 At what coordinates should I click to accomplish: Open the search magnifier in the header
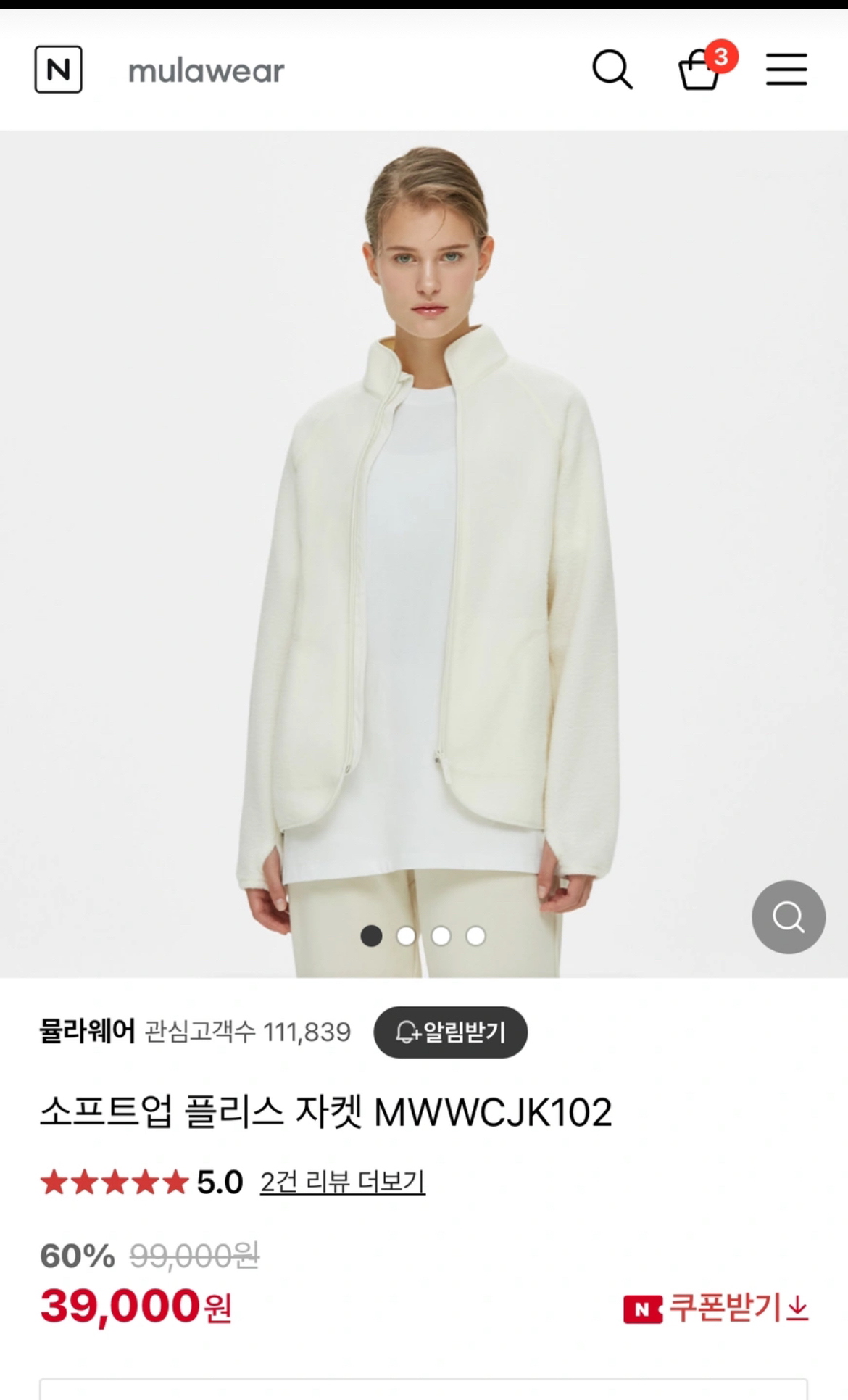[x=612, y=70]
